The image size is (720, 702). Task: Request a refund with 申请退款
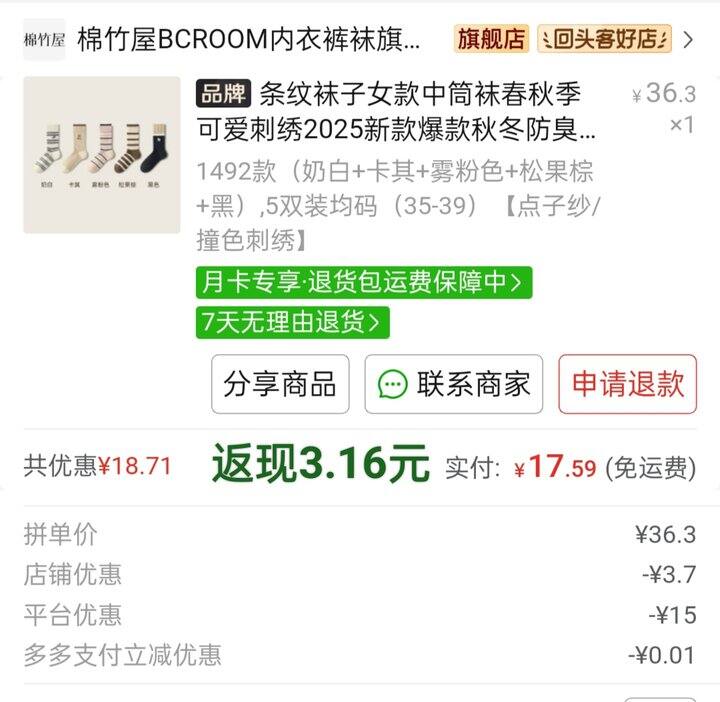tap(627, 384)
